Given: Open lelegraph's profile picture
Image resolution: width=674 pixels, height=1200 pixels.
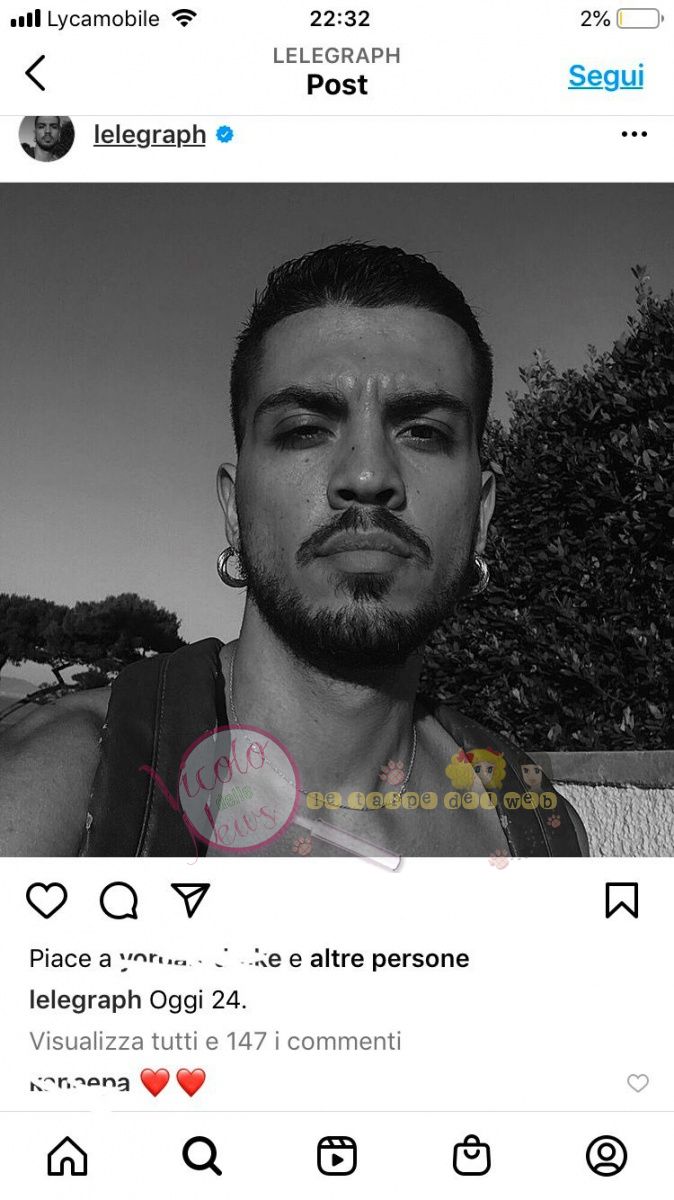Looking at the screenshot, I should [46, 135].
